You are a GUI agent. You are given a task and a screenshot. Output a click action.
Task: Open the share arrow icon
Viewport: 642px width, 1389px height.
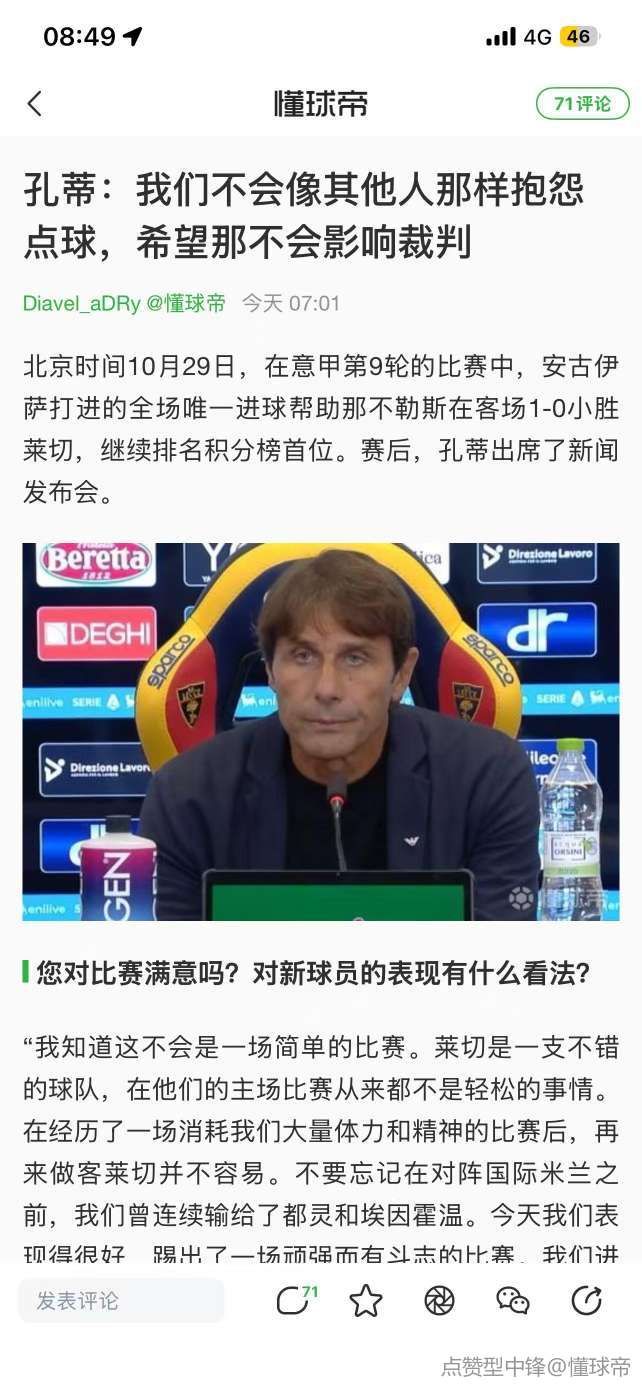586,1300
